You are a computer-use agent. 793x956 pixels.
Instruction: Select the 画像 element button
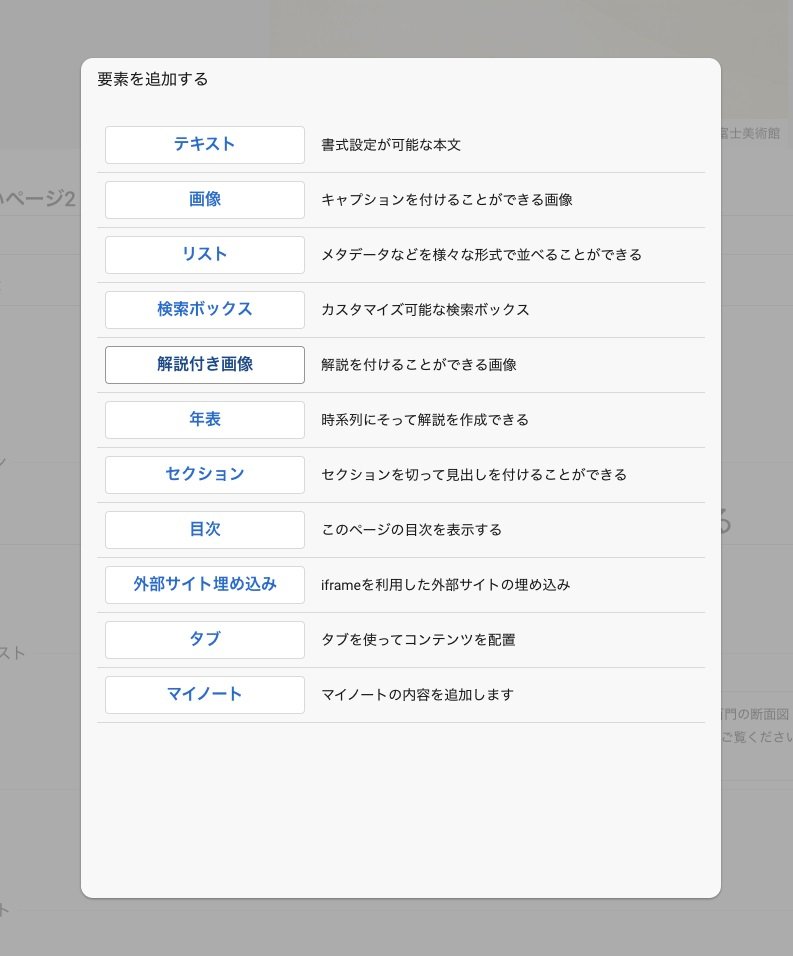click(205, 200)
